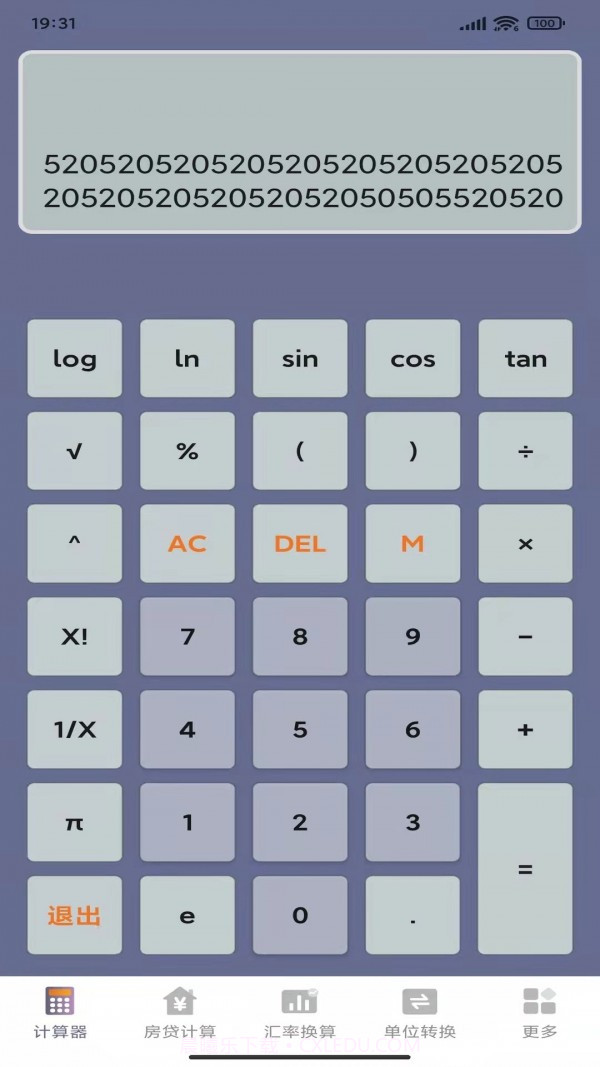Delete the last digit with DEL

coord(300,543)
